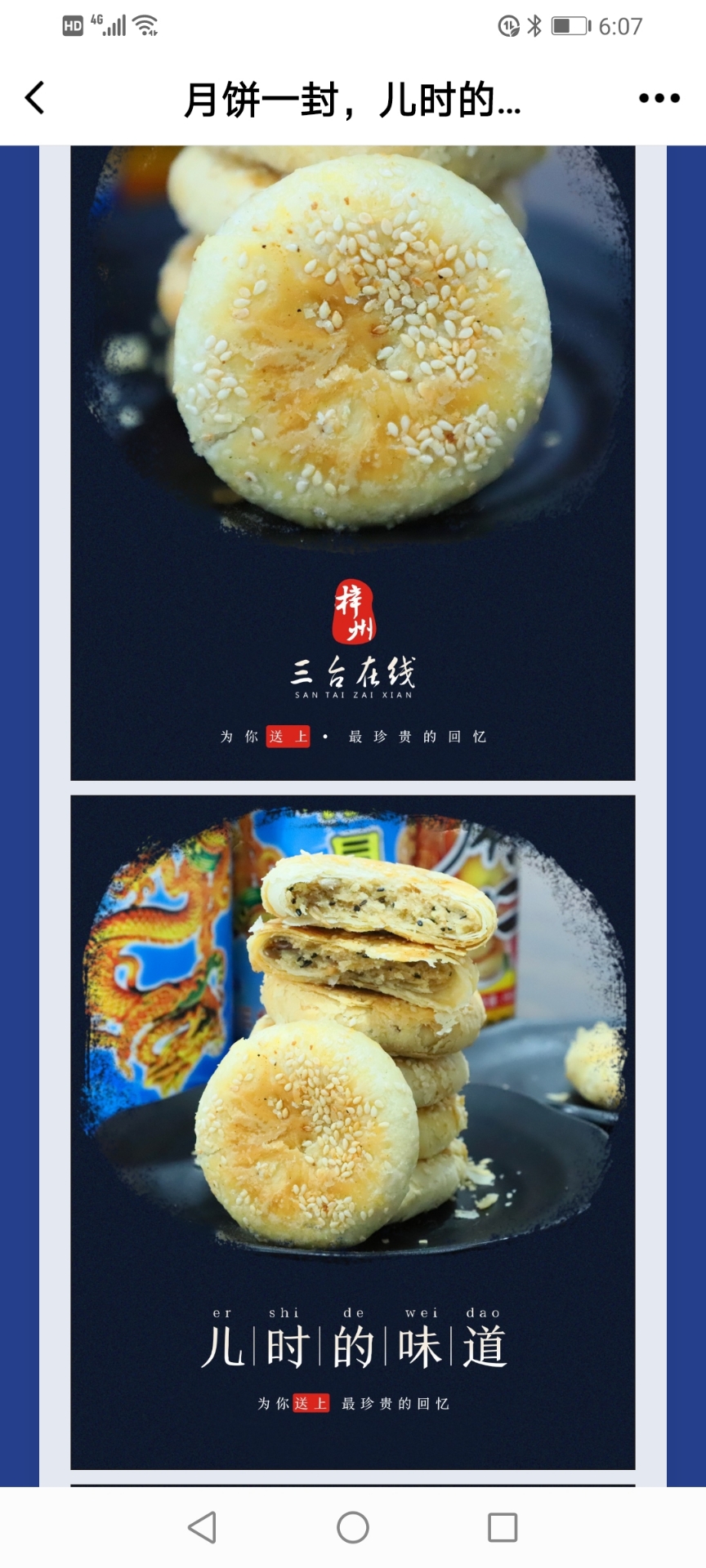This screenshot has width=706, height=1568.
Task: Open the sesame mooncake poster image
Action: (353, 462)
